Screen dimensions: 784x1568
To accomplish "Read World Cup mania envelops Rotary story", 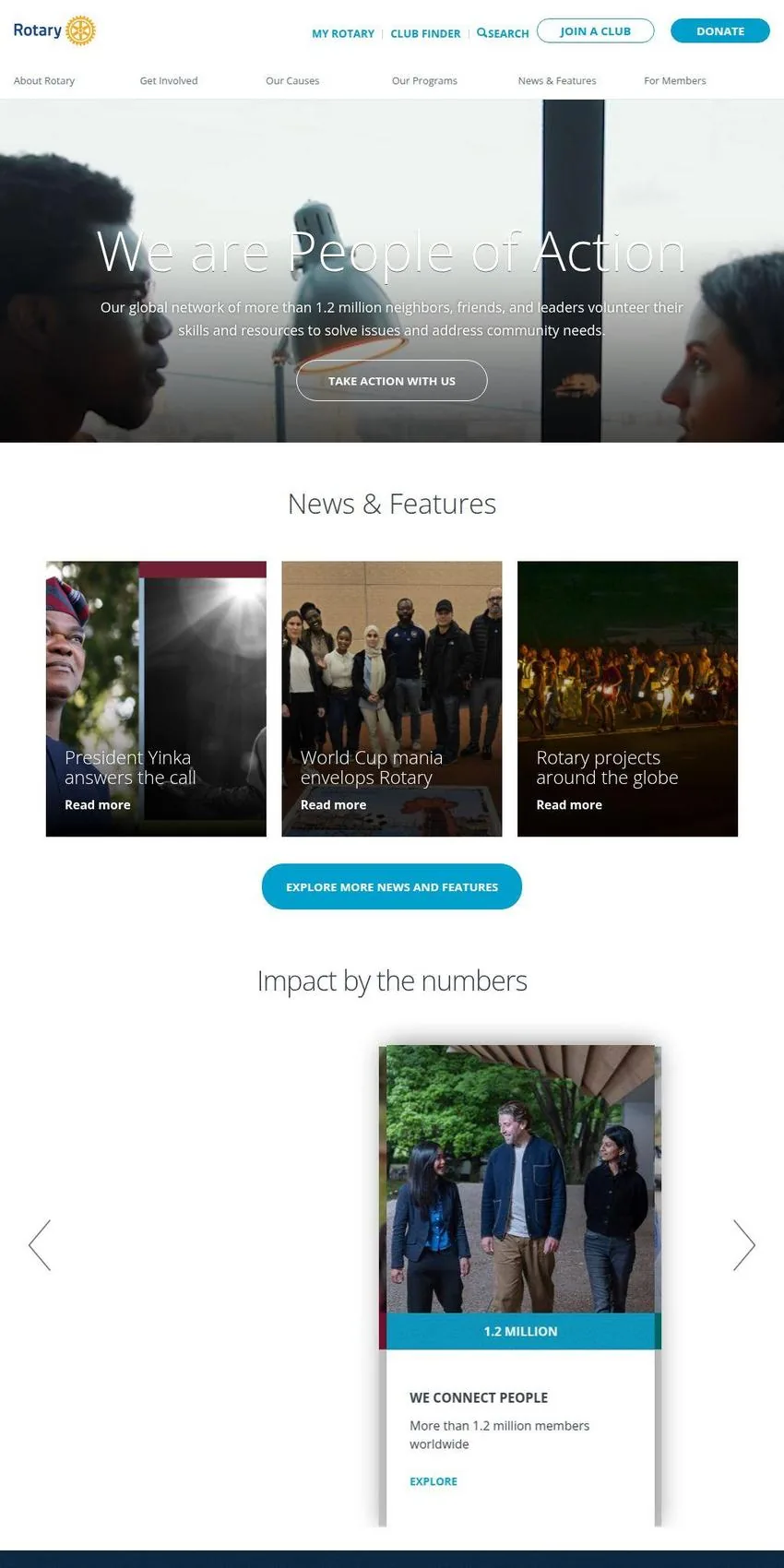I will tap(392, 698).
